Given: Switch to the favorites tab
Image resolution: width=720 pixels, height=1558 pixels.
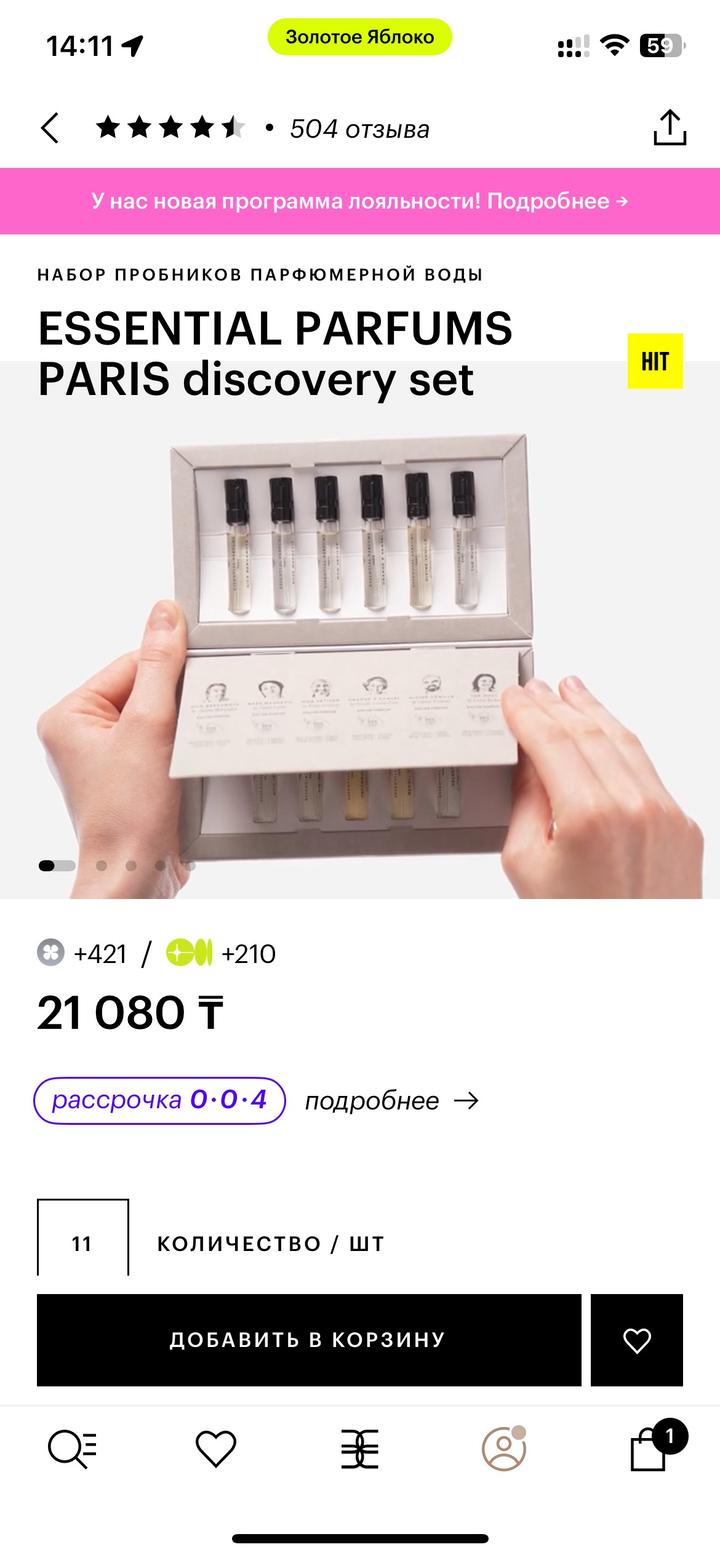Looking at the screenshot, I should [x=215, y=1449].
